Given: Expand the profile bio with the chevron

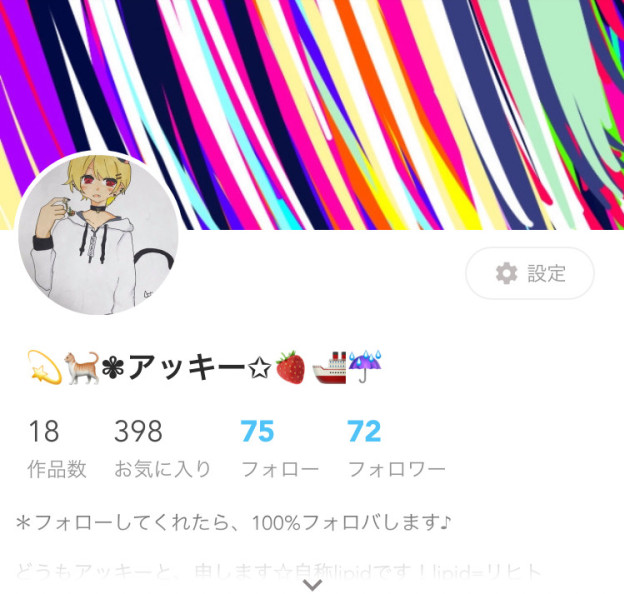Looking at the screenshot, I should (x=312, y=584).
